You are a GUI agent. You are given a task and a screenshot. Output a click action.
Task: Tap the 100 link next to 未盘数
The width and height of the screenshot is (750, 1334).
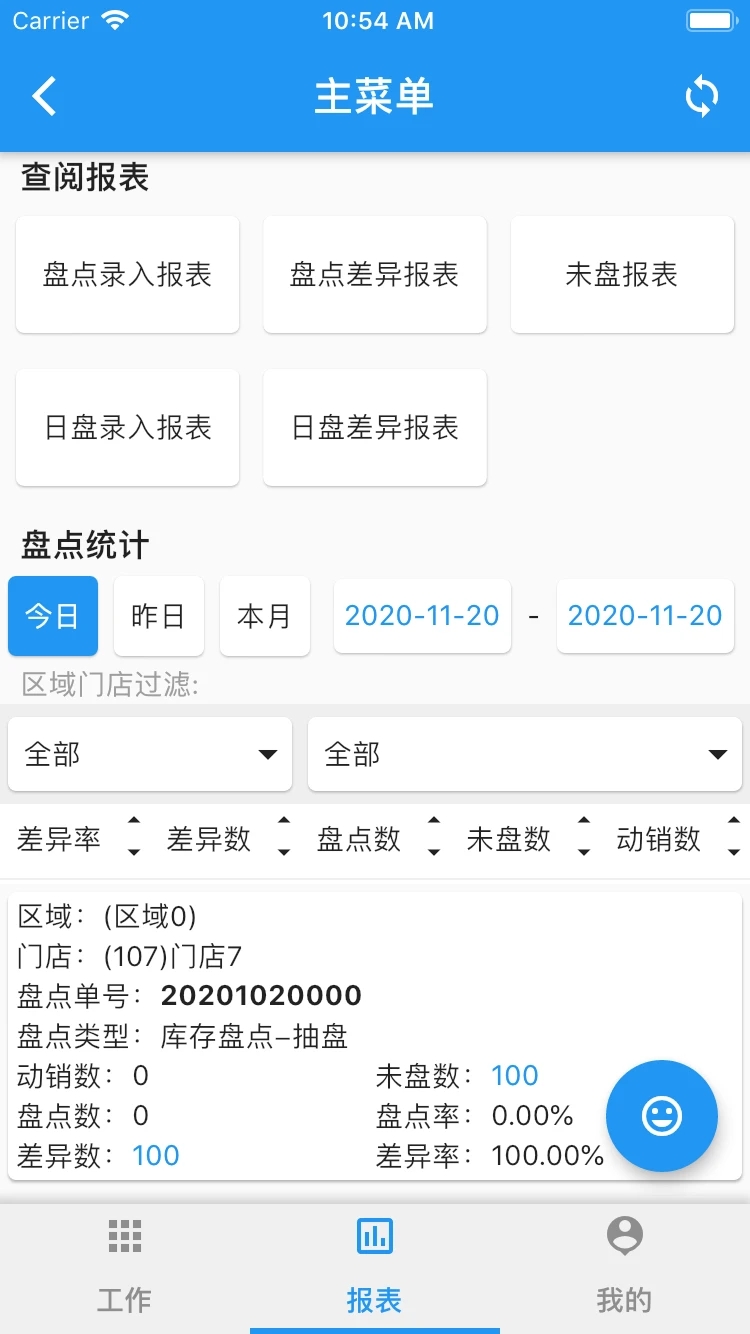pyautogui.click(x=514, y=1075)
